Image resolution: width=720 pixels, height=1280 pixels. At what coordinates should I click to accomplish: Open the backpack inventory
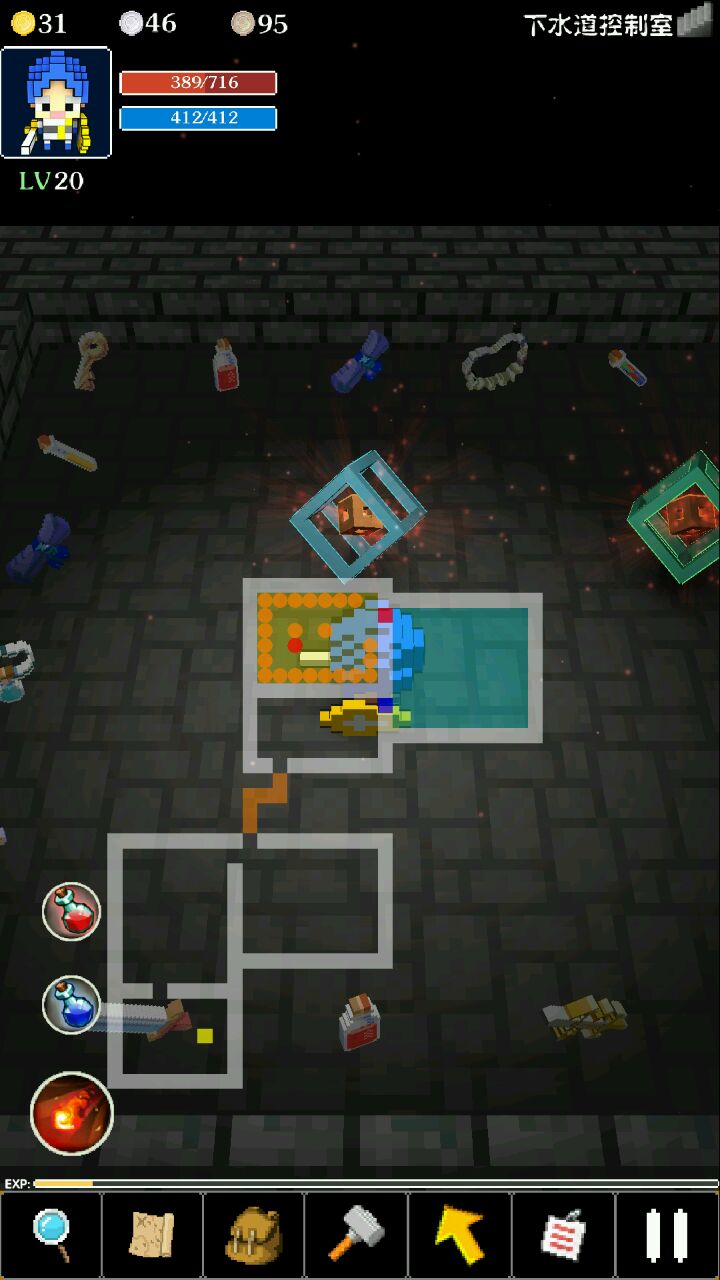tap(254, 1235)
